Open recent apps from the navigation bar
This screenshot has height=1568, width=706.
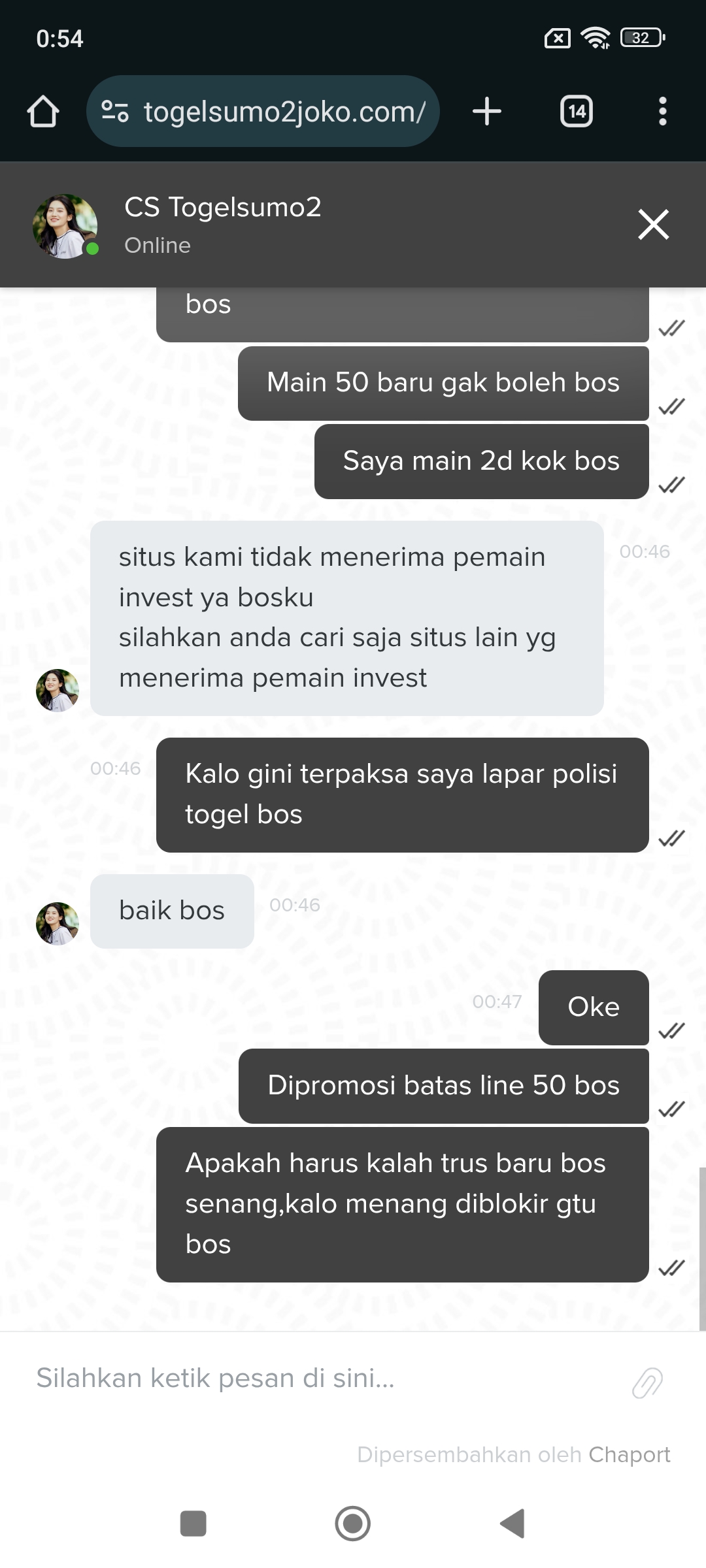[x=193, y=1524]
